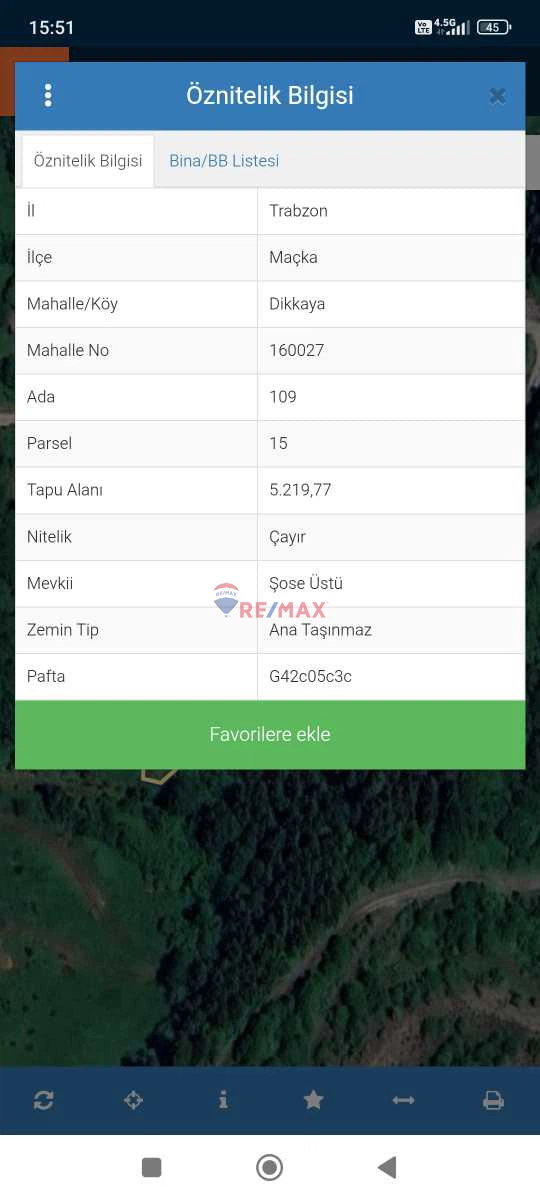Go back with system back button
The width and height of the screenshot is (540, 1200).
(387, 1167)
